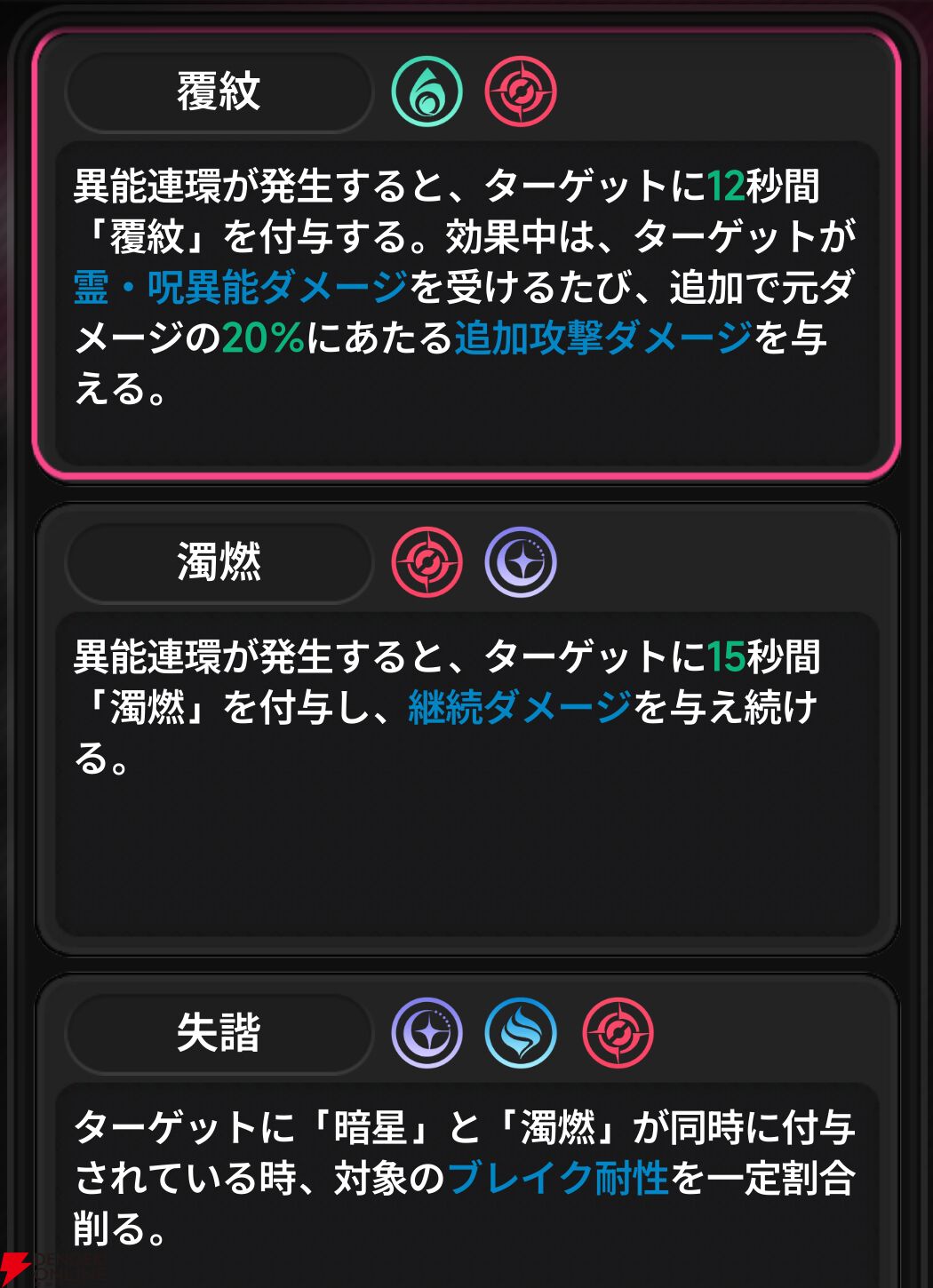This screenshot has height=1288, width=933.
Task: Select the purple ether icon beside 失諧
Action: click(x=427, y=1033)
